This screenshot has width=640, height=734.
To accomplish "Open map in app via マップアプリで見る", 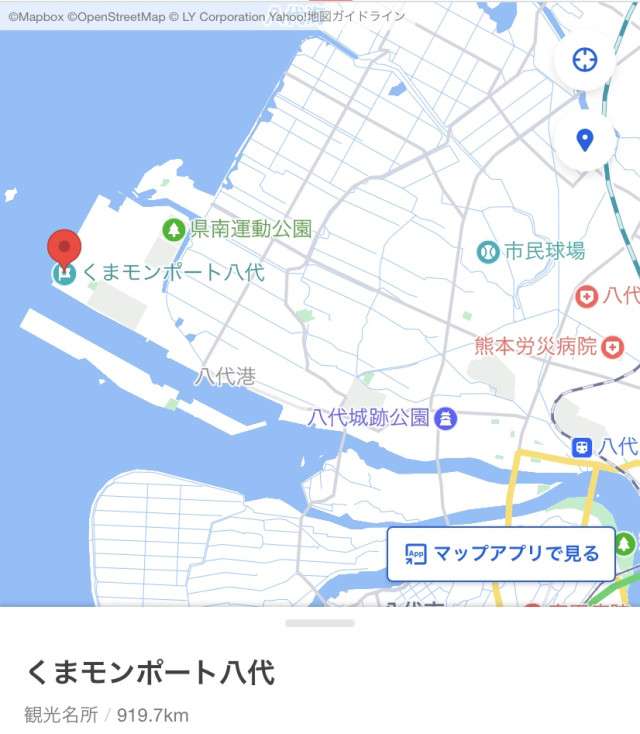I will 501,554.
